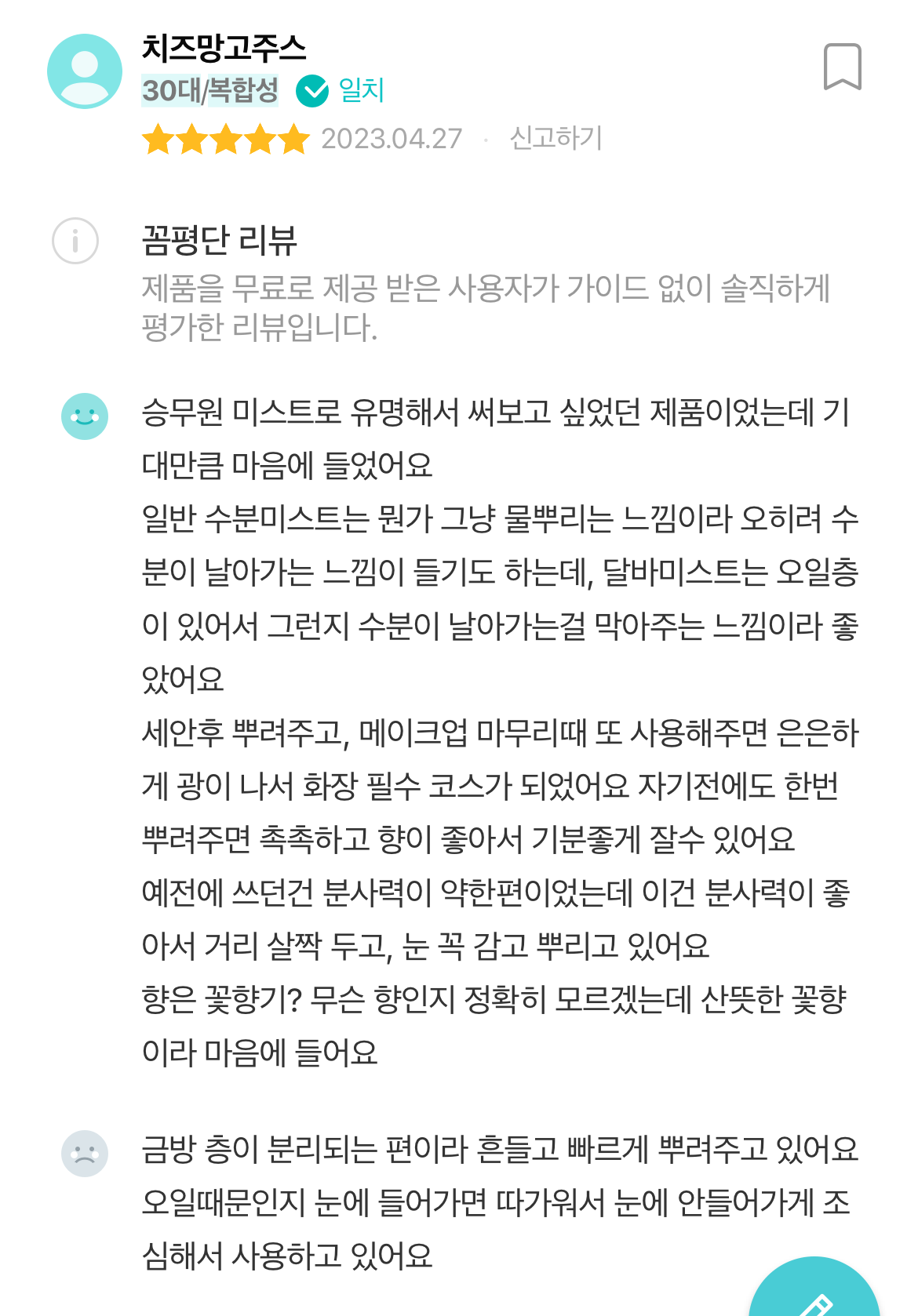Image resolution: width=918 pixels, height=1316 pixels.
Task: Tap the 꼼평단 리뷰 info icon
Action: pos(75,241)
